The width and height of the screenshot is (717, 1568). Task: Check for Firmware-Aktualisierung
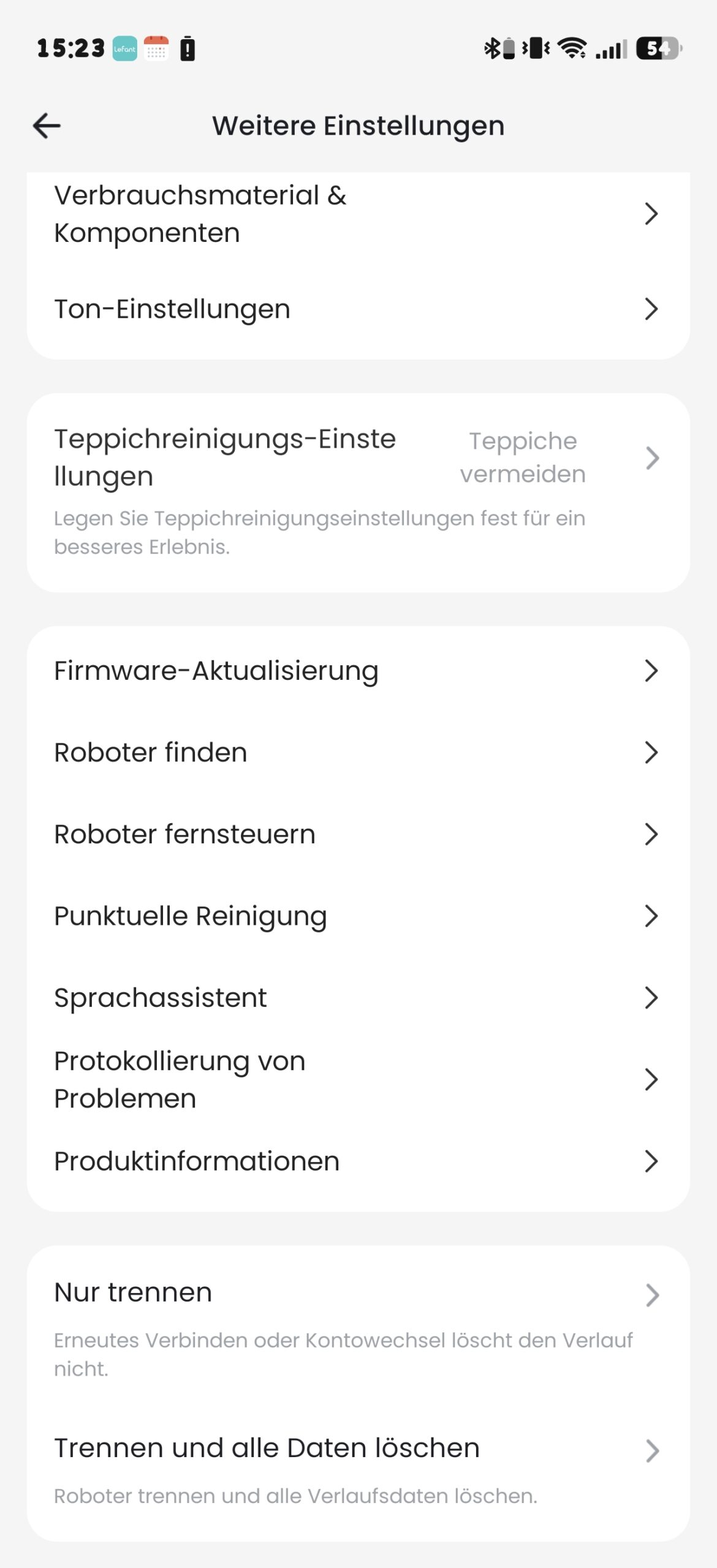click(x=358, y=671)
